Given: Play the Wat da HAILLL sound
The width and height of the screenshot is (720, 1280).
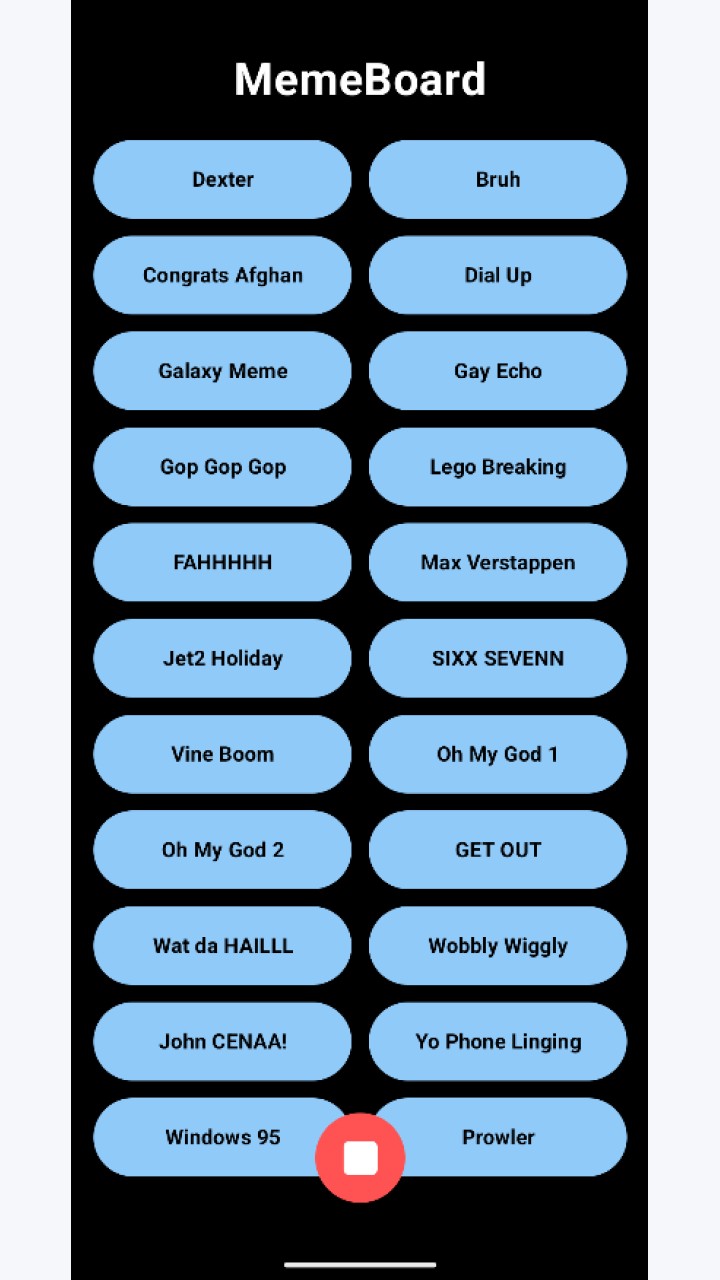Looking at the screenshot, I should pyautogui.click(x=222, y=946).
